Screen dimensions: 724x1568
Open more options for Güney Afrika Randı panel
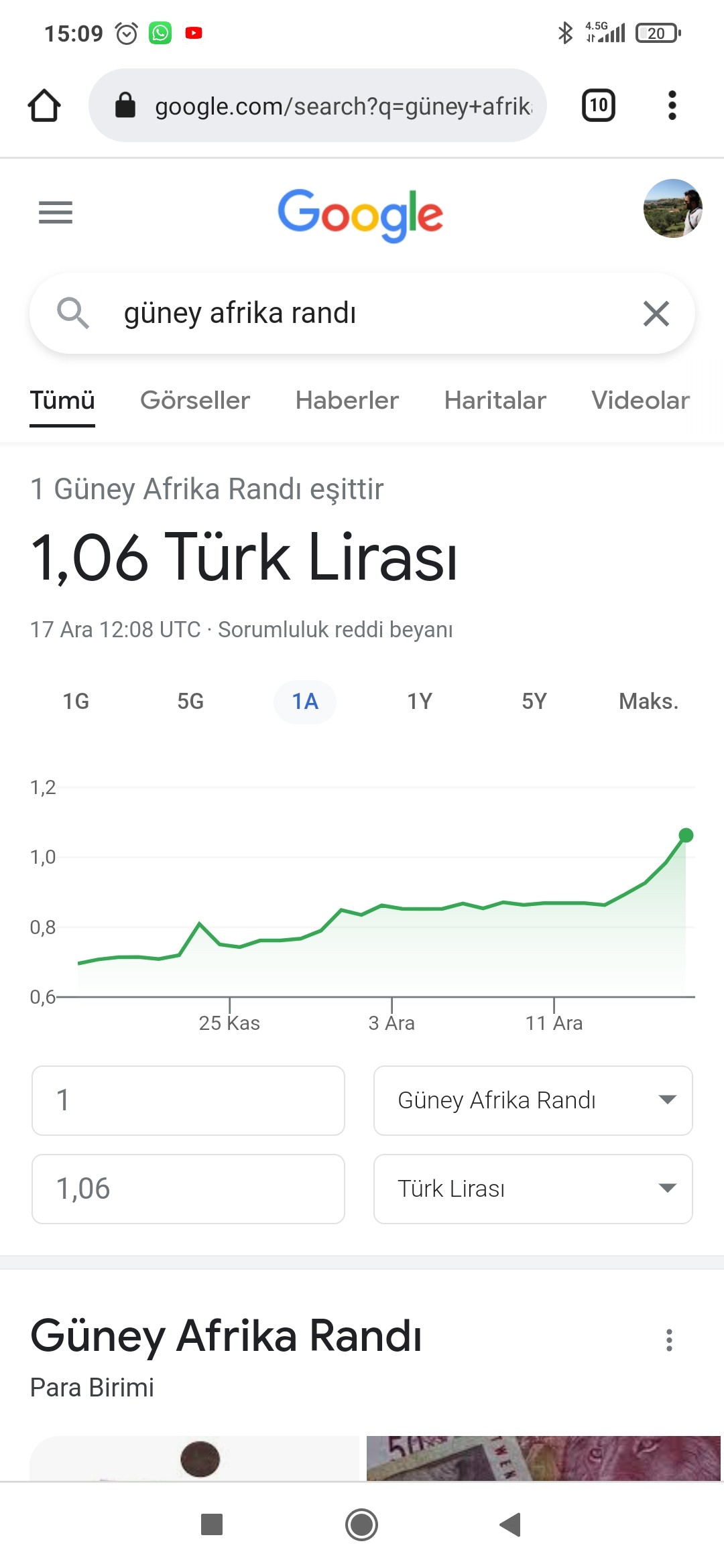pyautogui.click(x=668, y=1340)
